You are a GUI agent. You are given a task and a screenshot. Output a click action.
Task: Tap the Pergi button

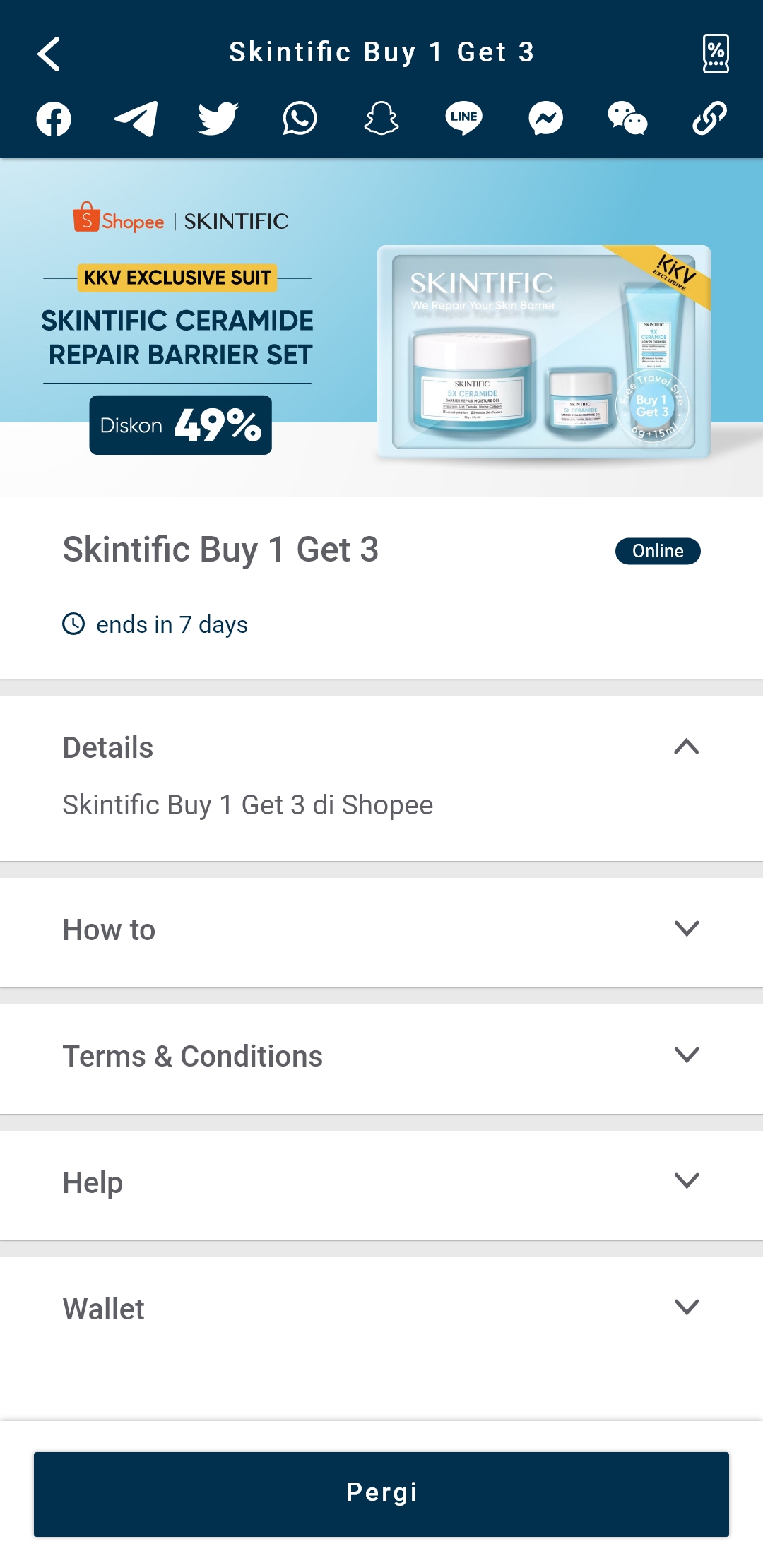tap(381, 1494)
